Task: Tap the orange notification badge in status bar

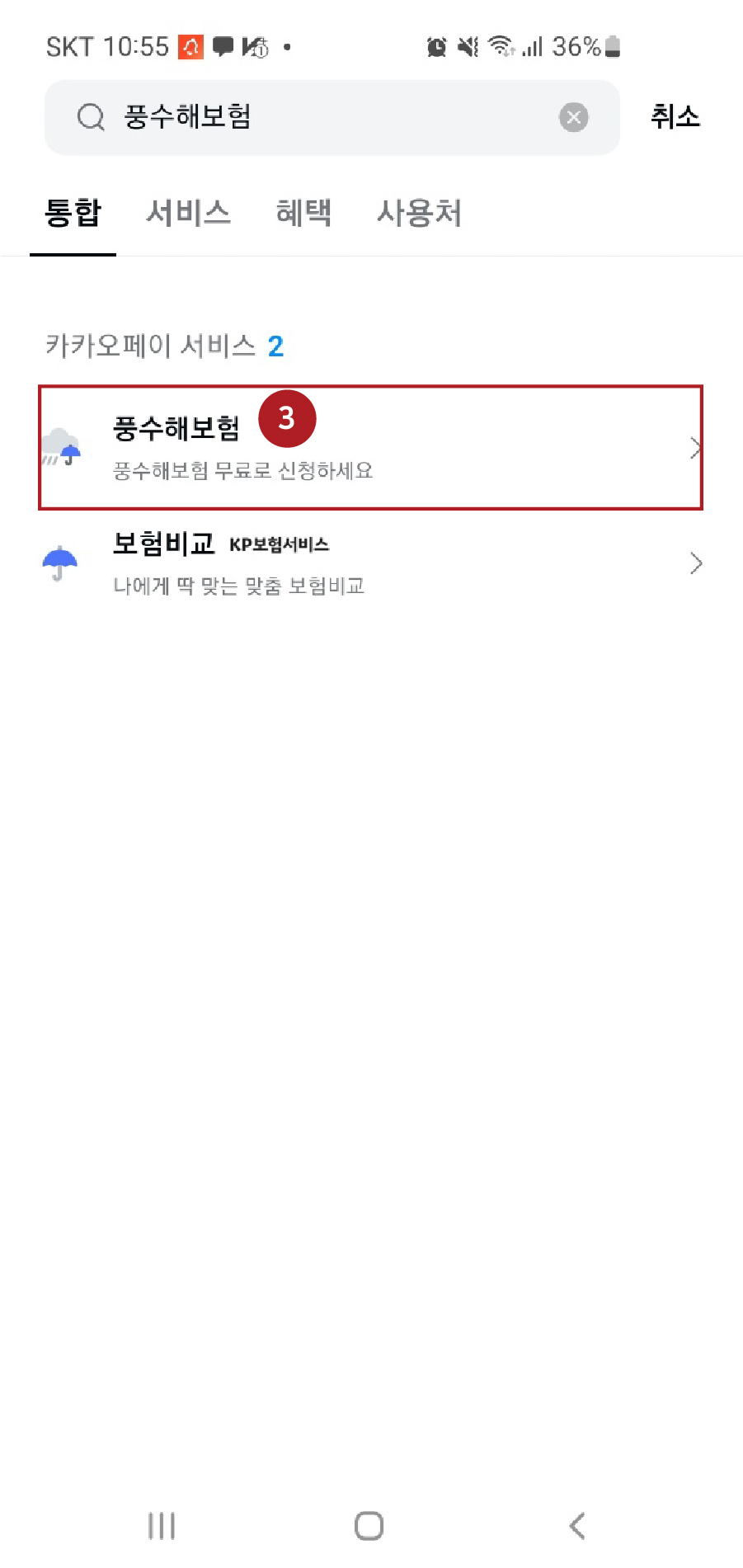Action: point(191,47)
